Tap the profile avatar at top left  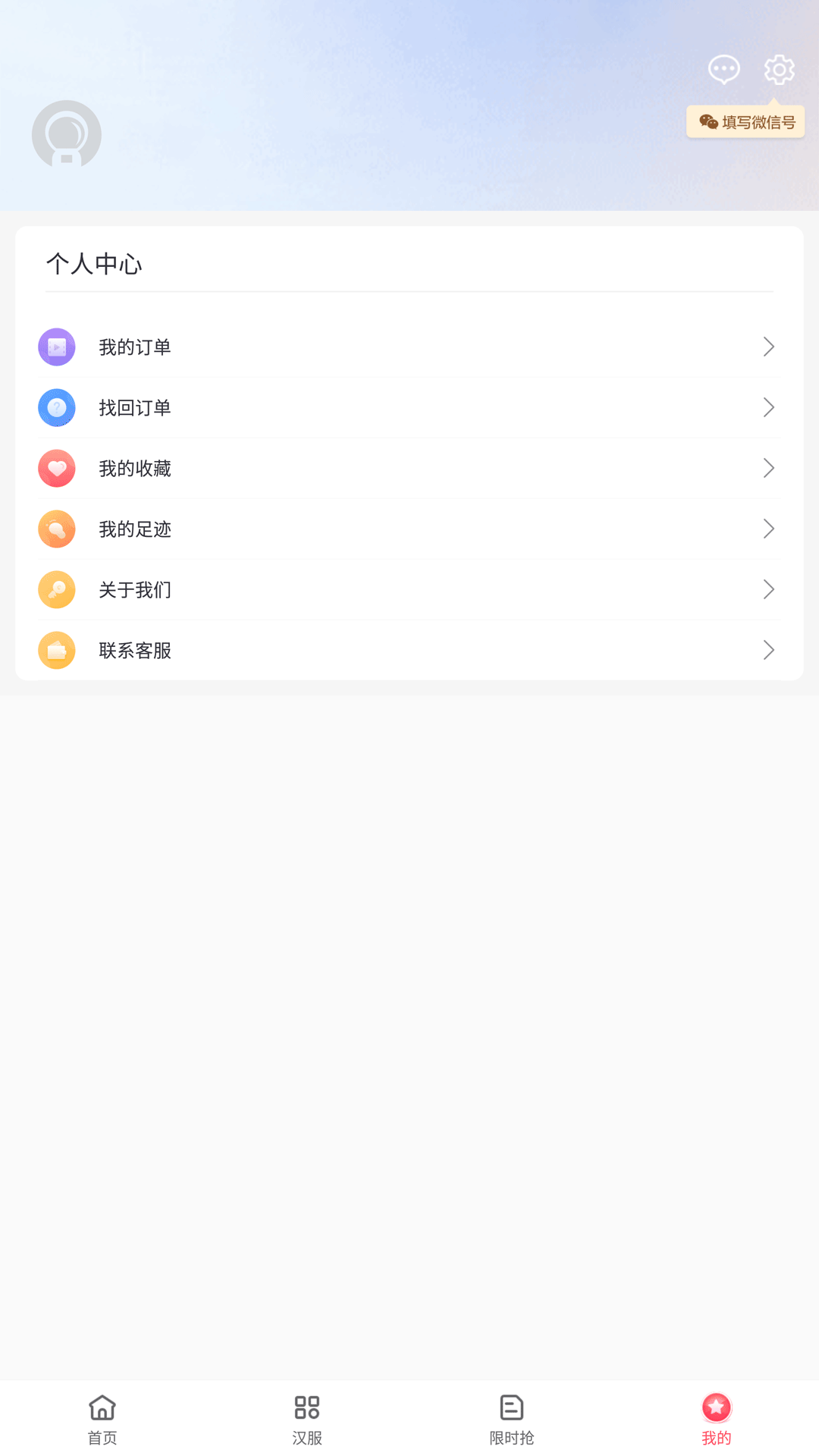coord(67,133)
